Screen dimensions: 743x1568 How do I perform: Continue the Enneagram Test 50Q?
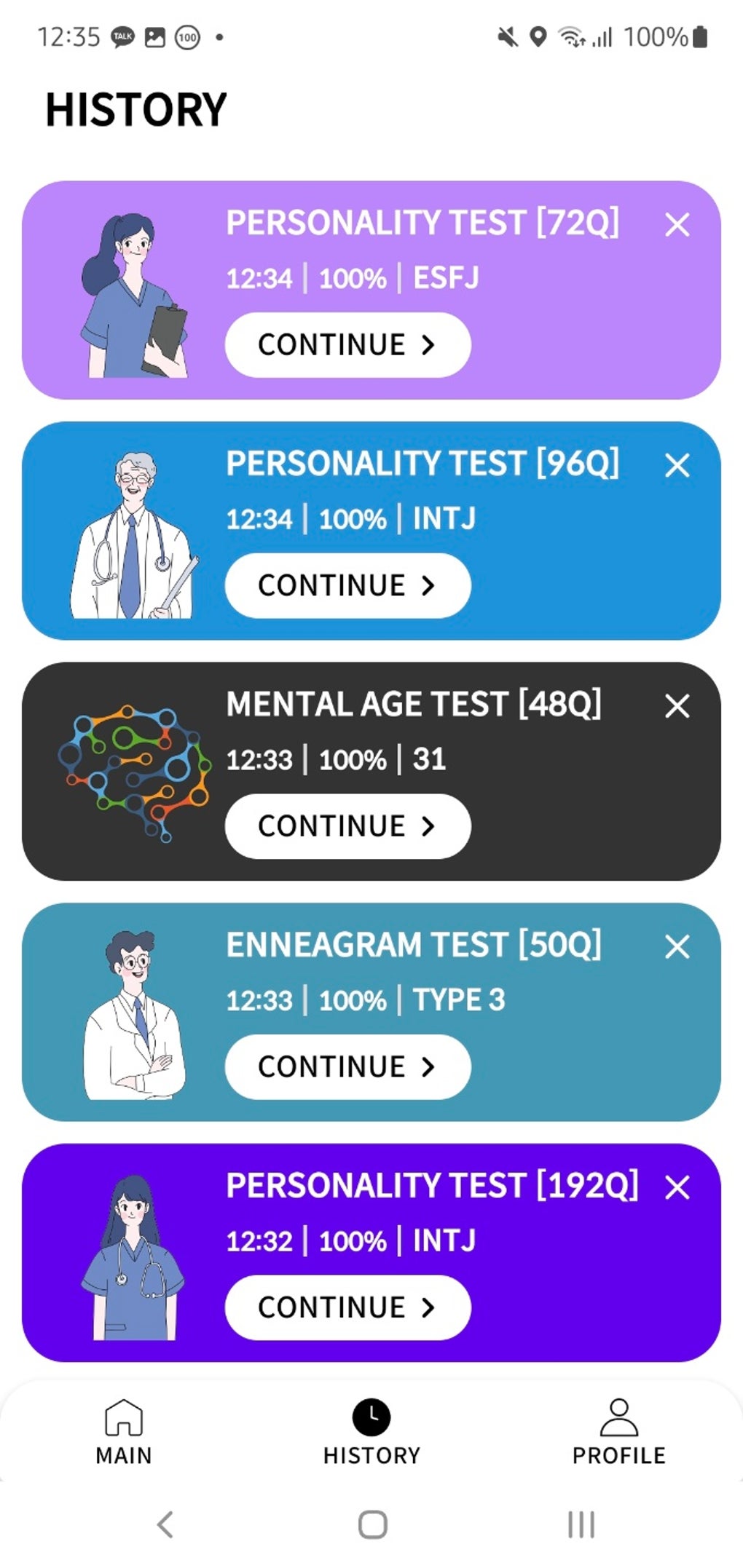point(347,1066)
